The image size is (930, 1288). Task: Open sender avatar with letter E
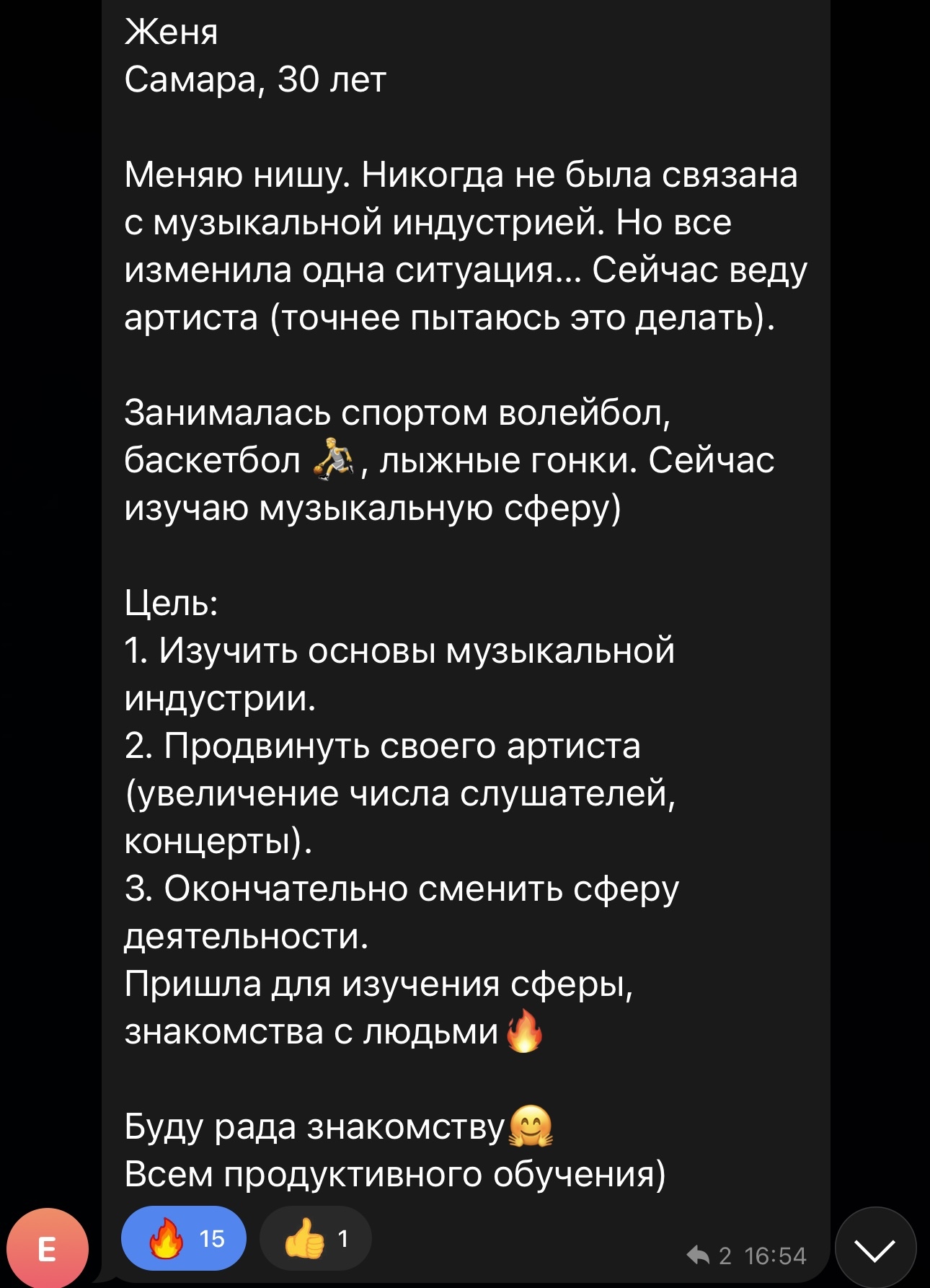(47, 1248)
